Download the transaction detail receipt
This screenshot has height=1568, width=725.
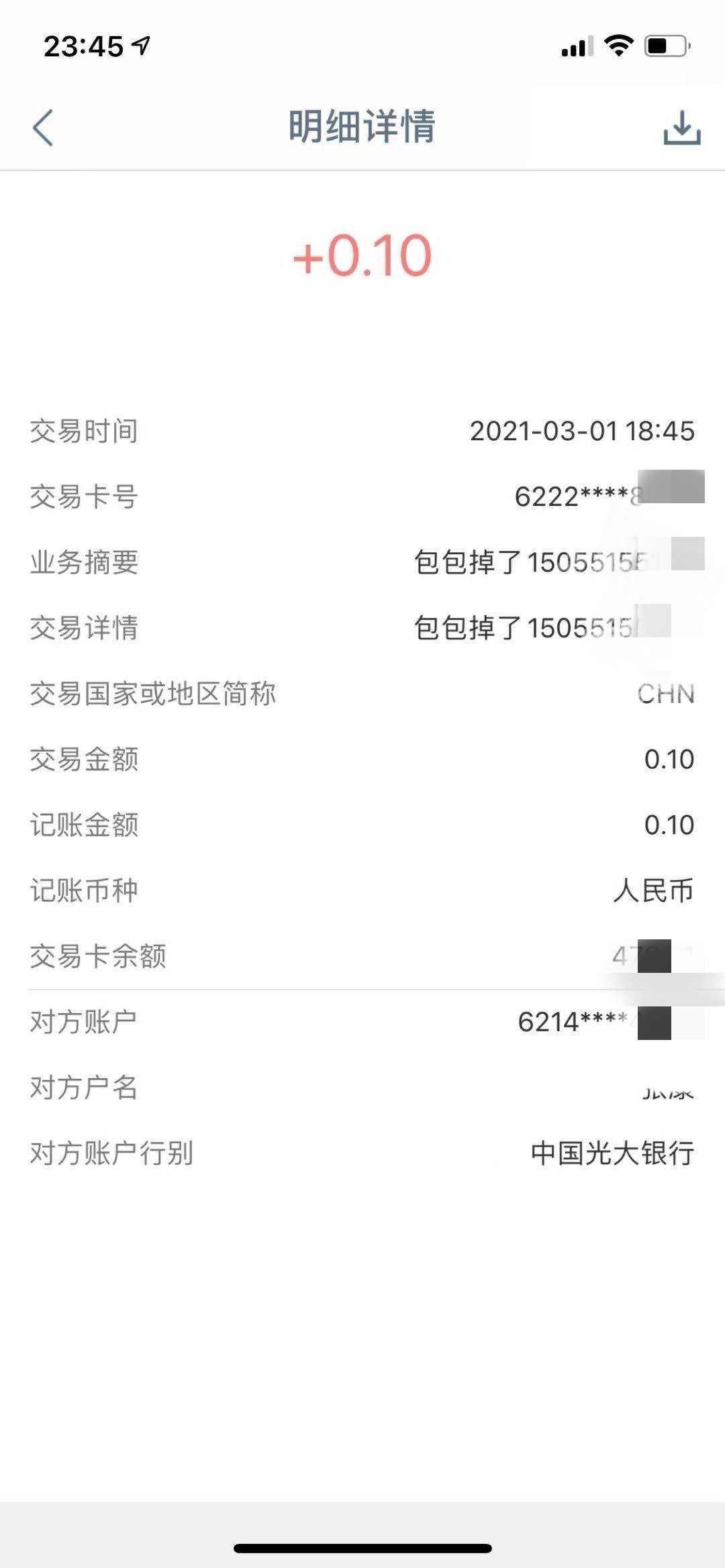tap(681, 127)
